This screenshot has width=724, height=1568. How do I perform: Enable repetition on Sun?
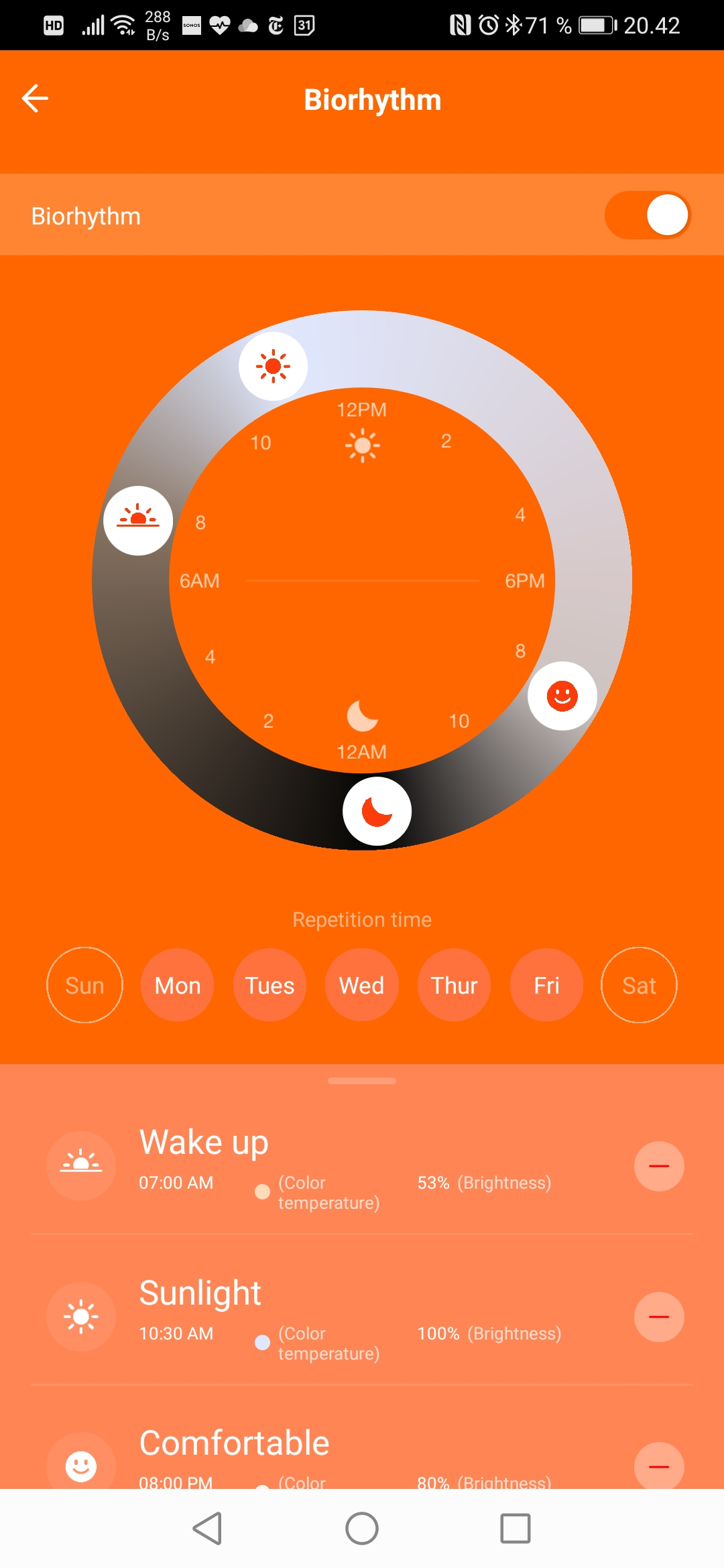click(x=84, y=985)
